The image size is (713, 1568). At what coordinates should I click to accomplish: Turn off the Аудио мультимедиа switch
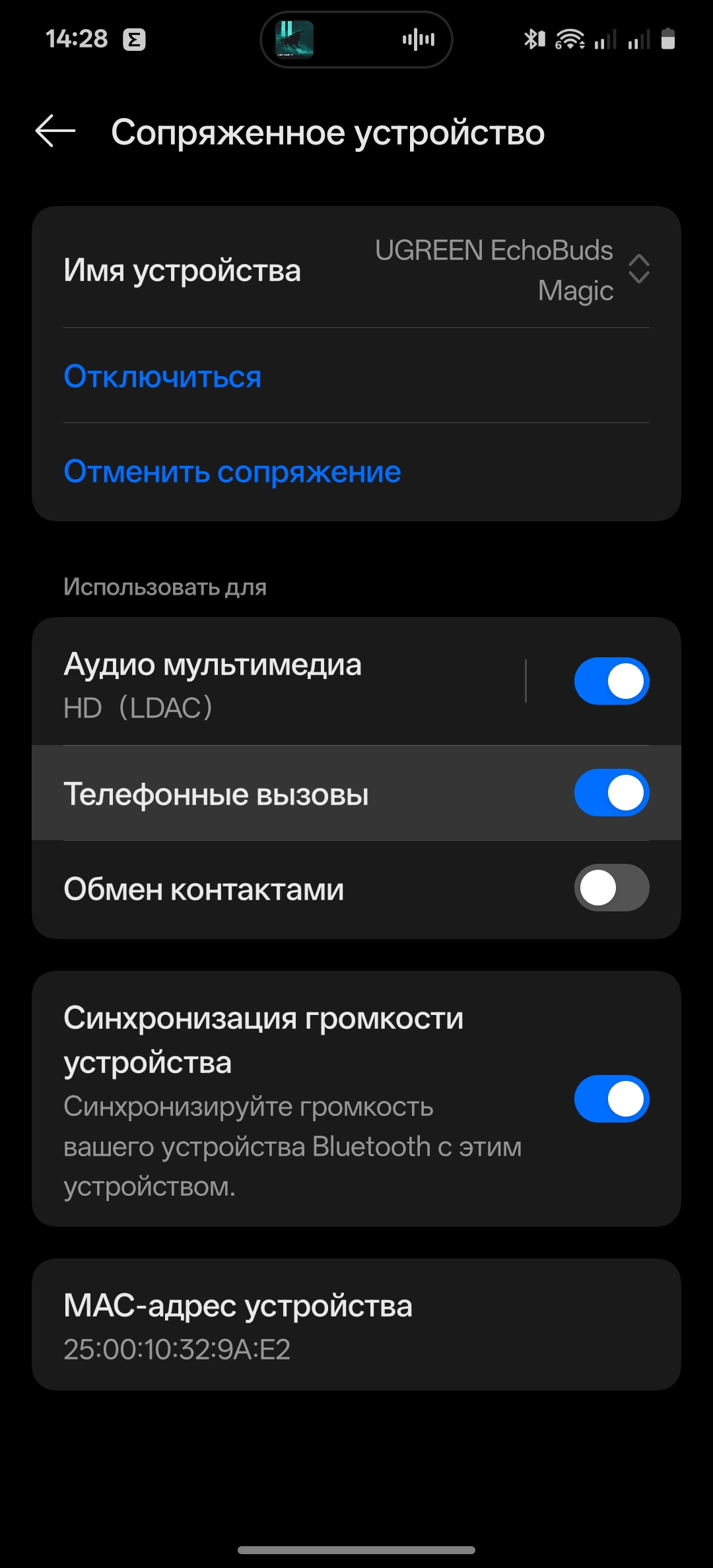point(611,681)
